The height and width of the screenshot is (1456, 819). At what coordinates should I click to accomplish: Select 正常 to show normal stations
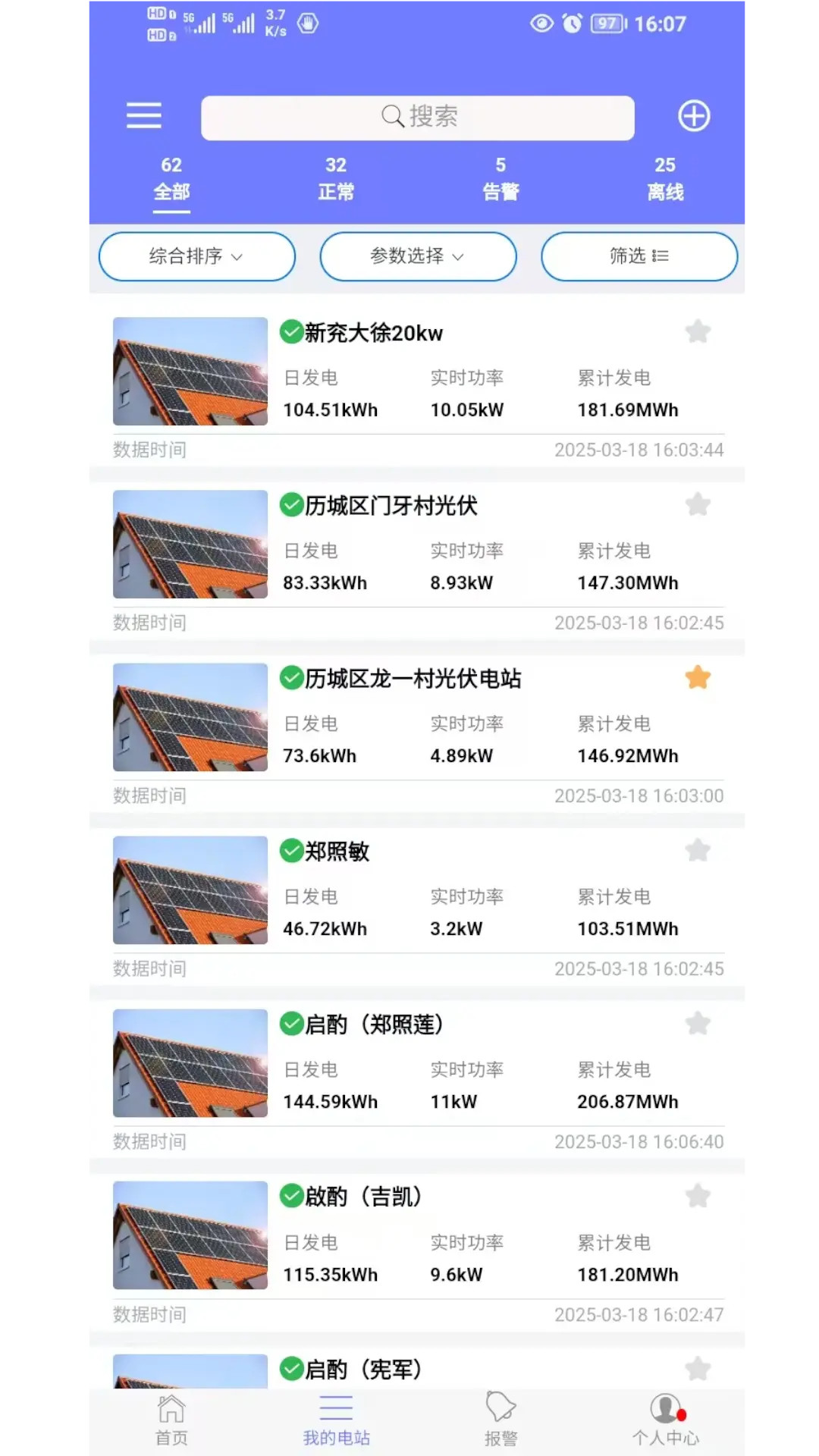click(336, 180)
